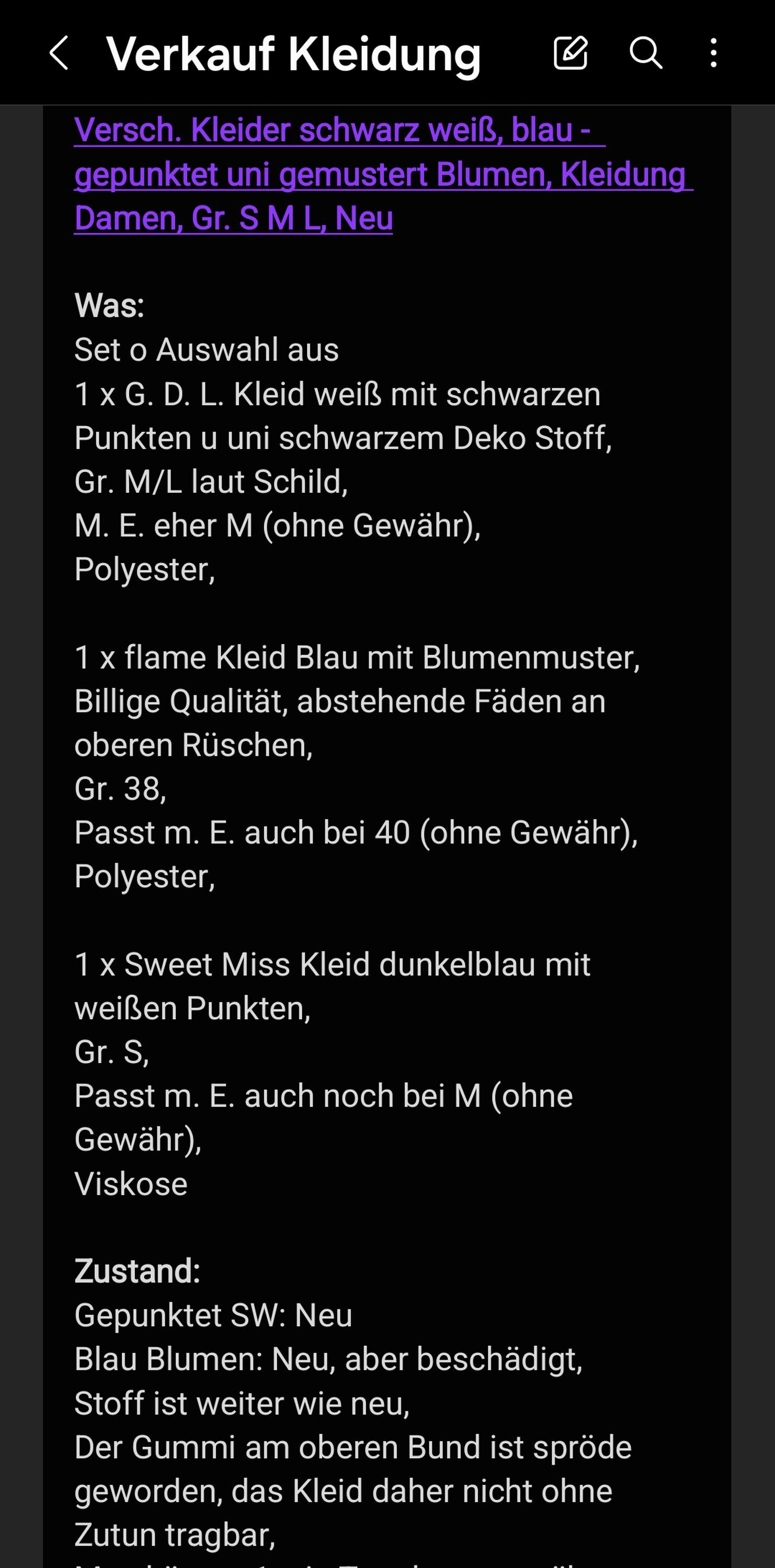Open the three-dot overflow menu

click(713, 53)
